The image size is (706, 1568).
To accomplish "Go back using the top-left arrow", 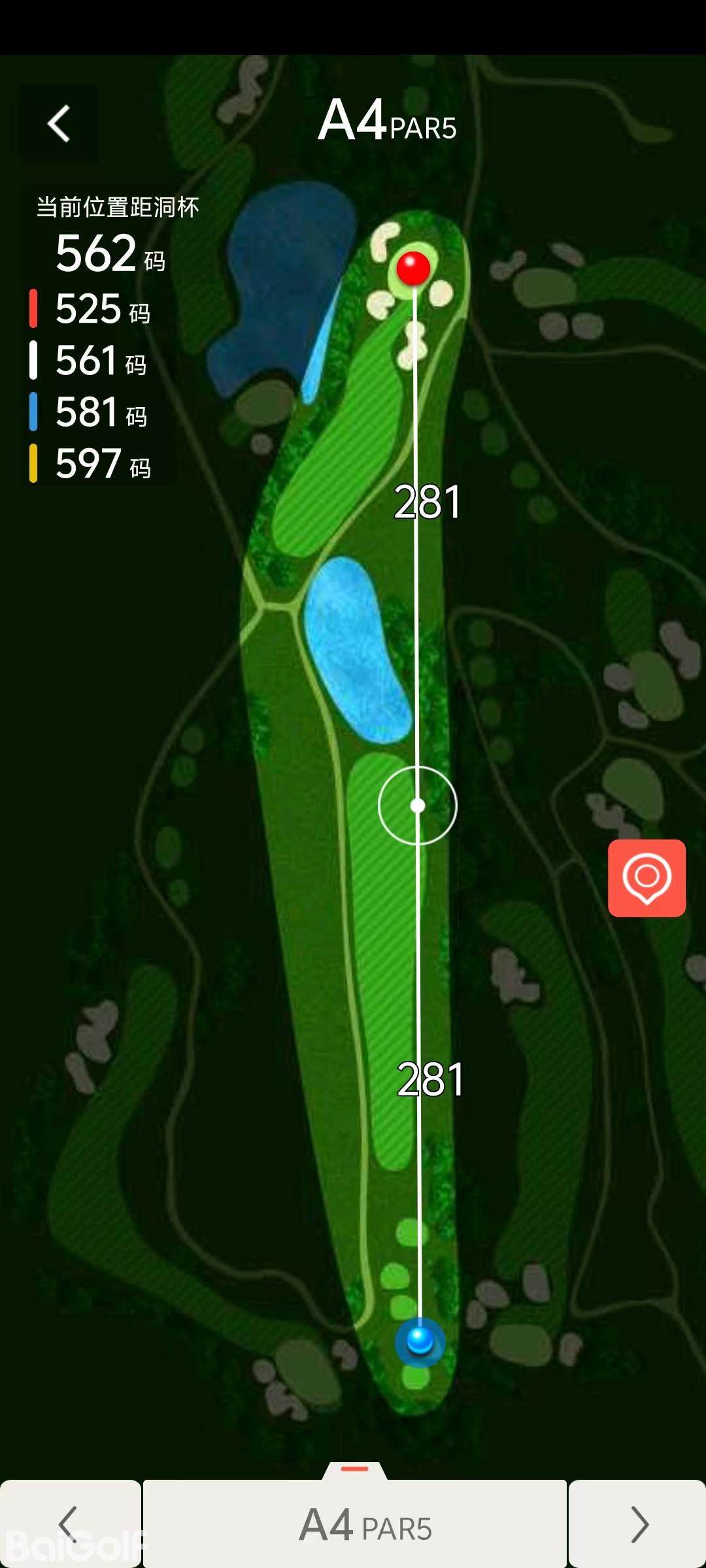I will 59,123.
